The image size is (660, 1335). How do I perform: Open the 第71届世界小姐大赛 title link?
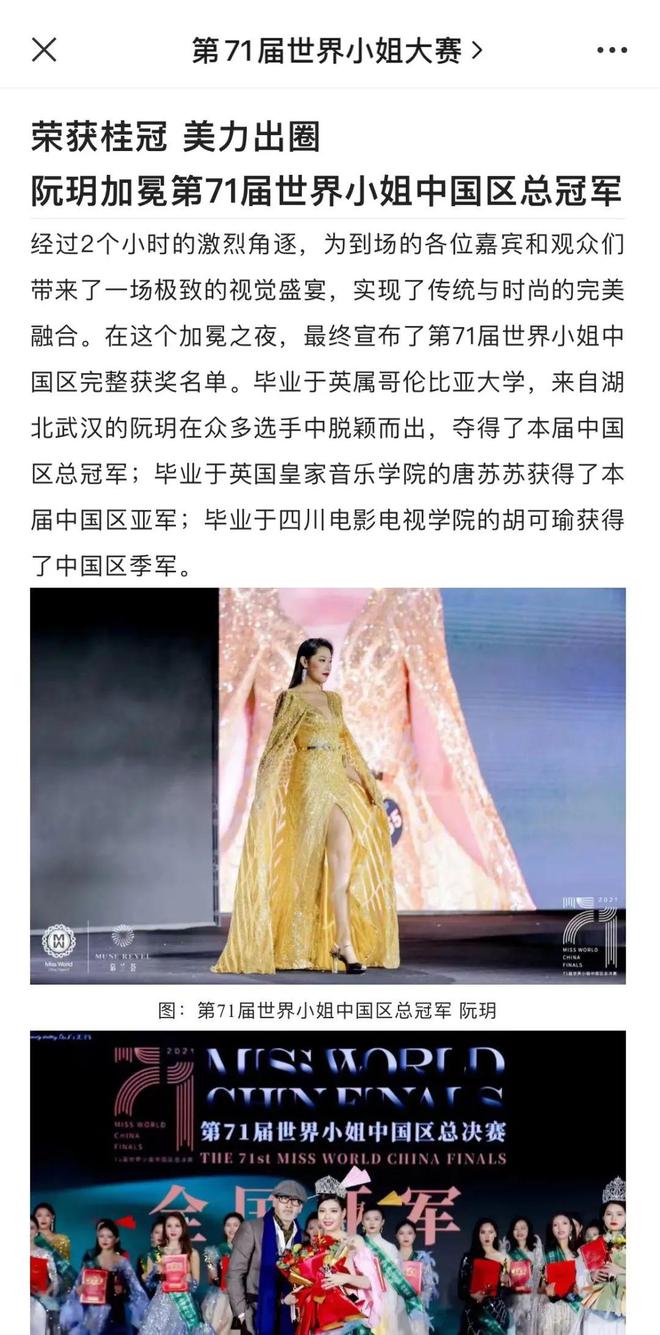(x=336, y=50)
